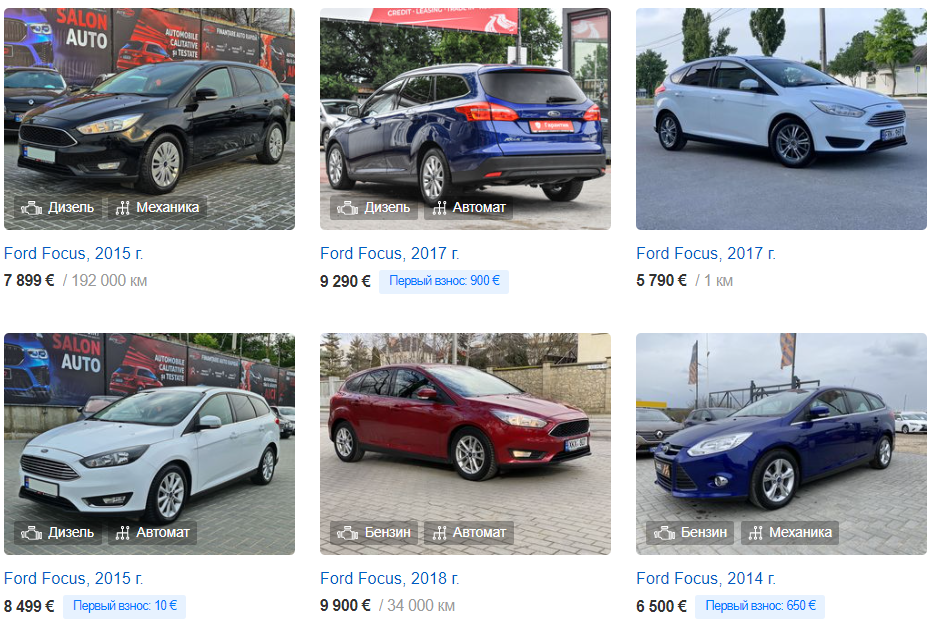View the blue Ford Focus 2017 photo for 9 290 €

pos(466,119)
